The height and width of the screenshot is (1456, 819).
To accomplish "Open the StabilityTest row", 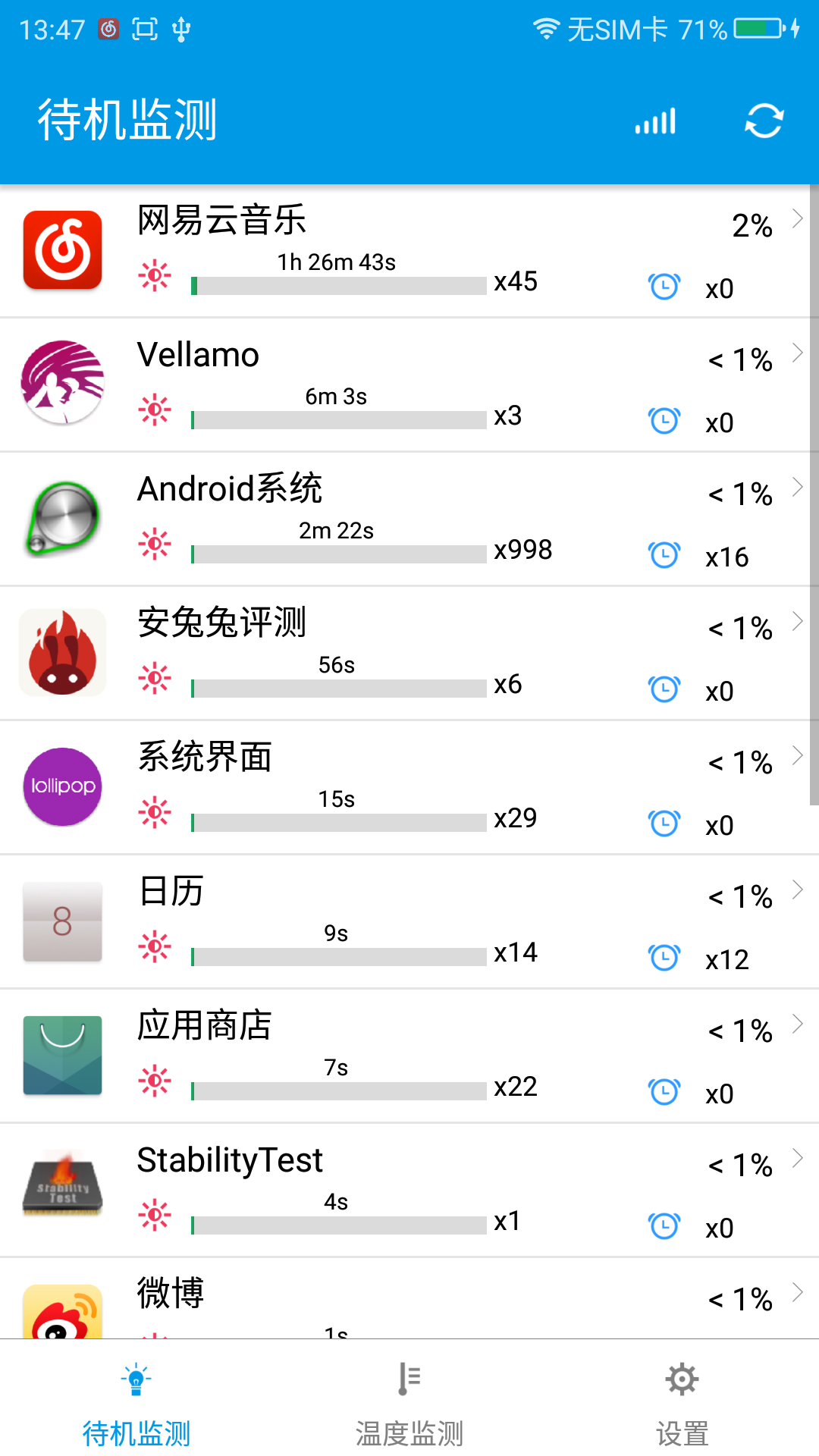I will (409, 1191).
